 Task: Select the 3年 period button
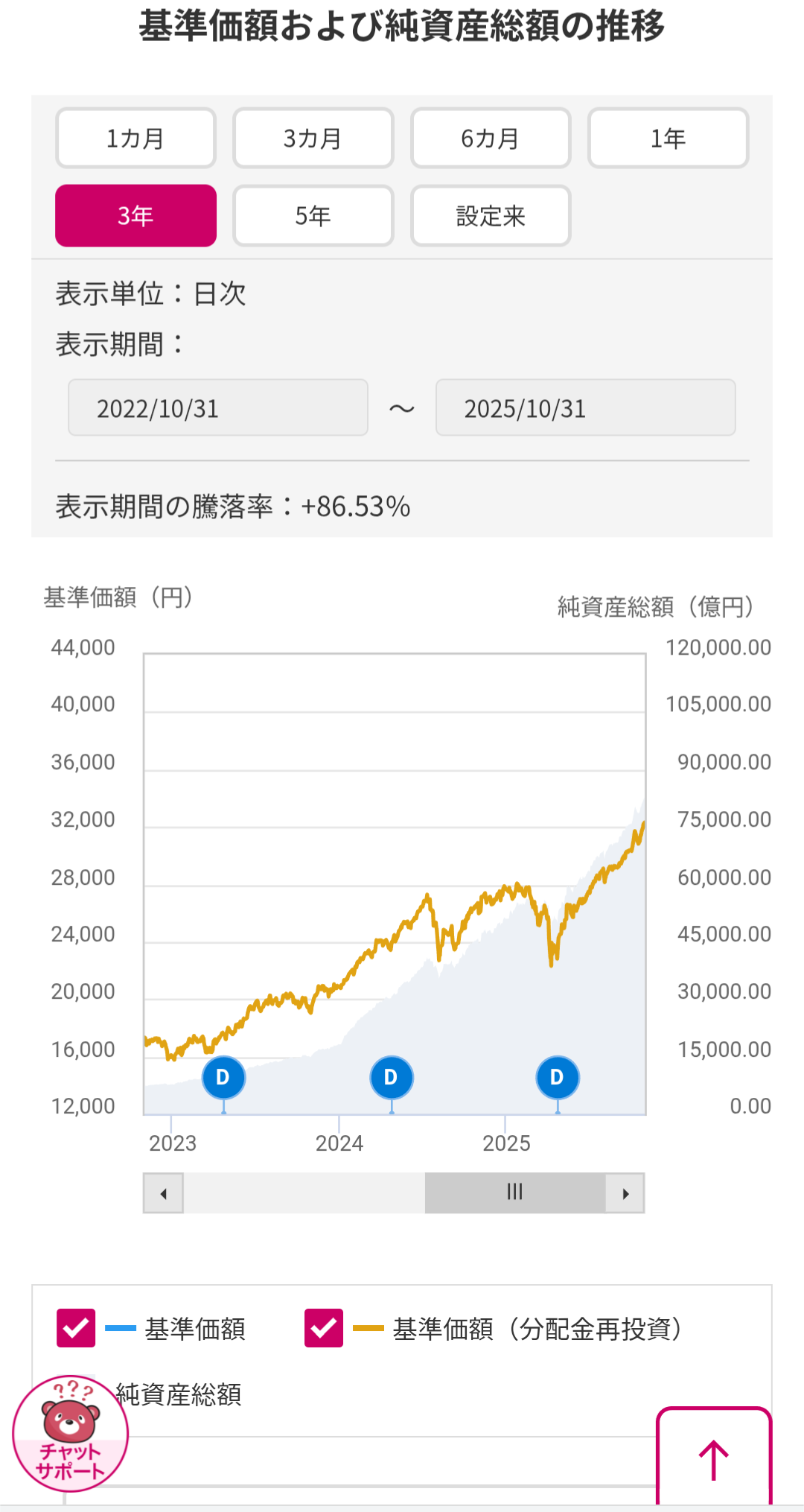pos(135,216)
